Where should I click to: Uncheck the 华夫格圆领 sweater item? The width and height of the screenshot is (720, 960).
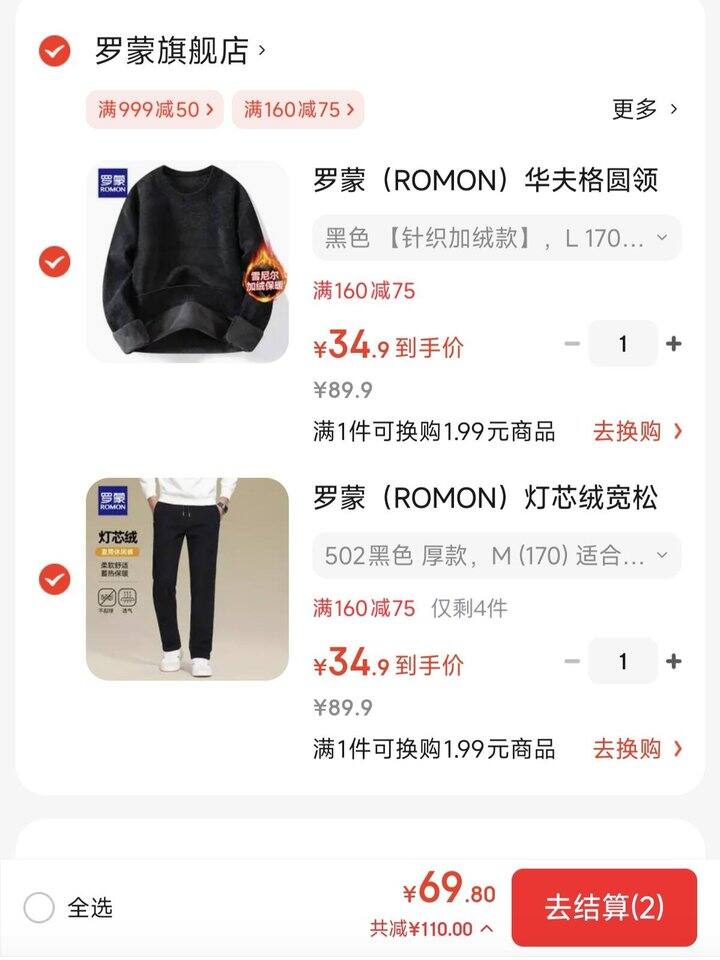click(54, 262)
